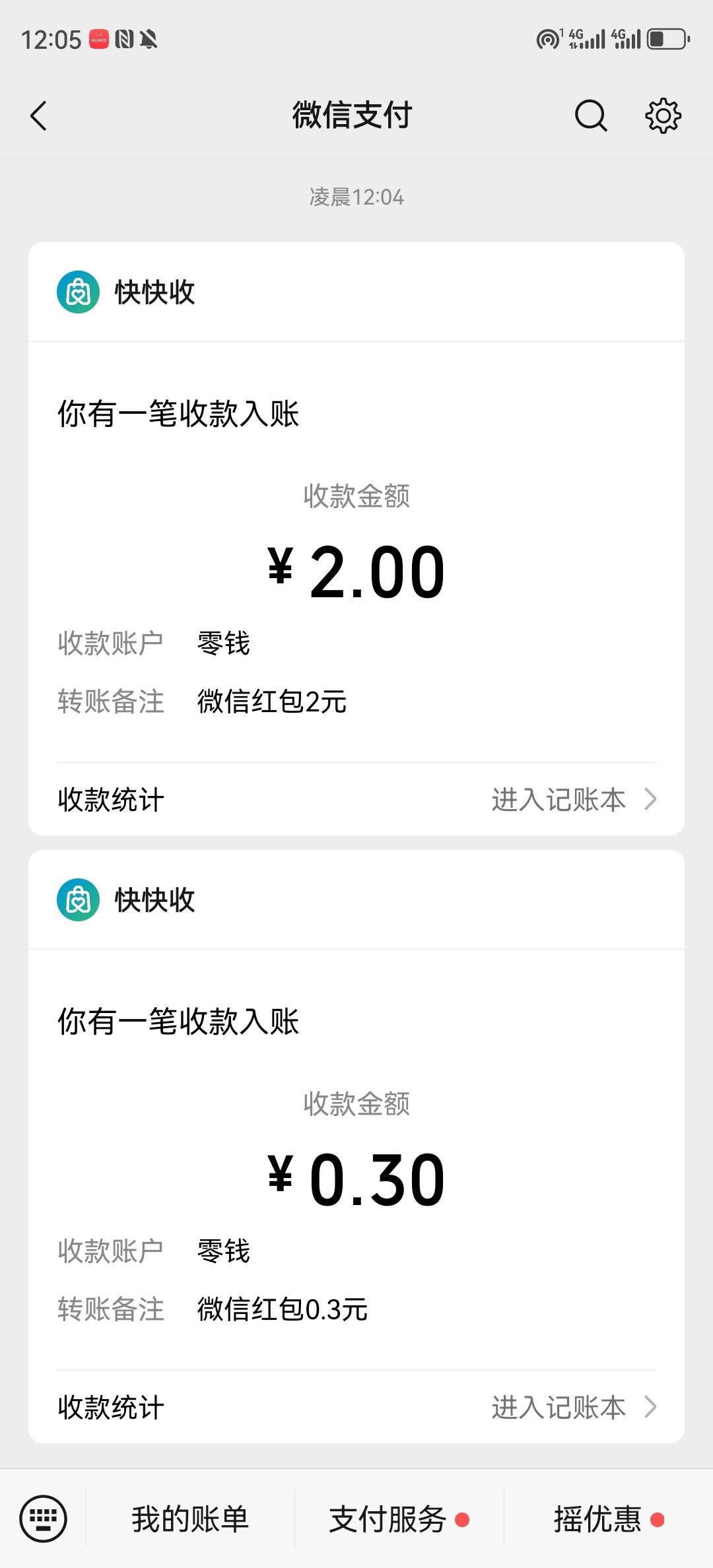Open 支付服务 menu

[399, 1519]
